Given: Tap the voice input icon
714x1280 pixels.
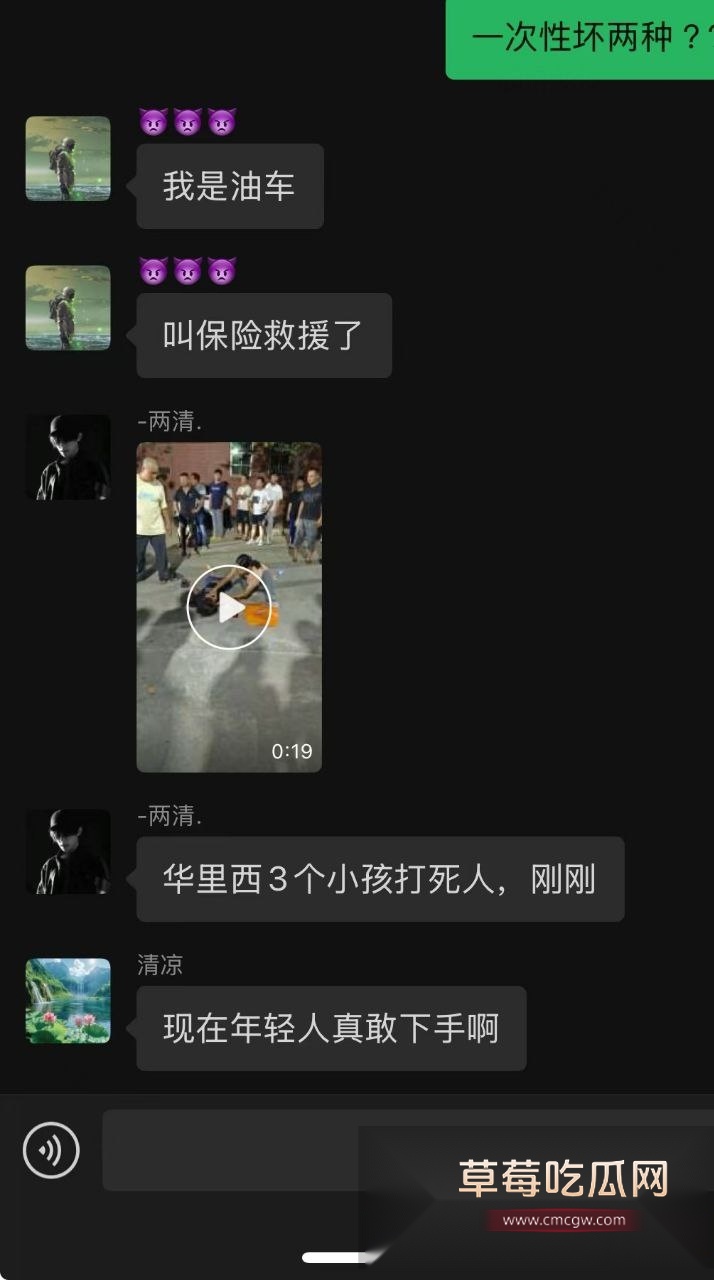Looking at the screenshot, I should [x=51, y=1150].
